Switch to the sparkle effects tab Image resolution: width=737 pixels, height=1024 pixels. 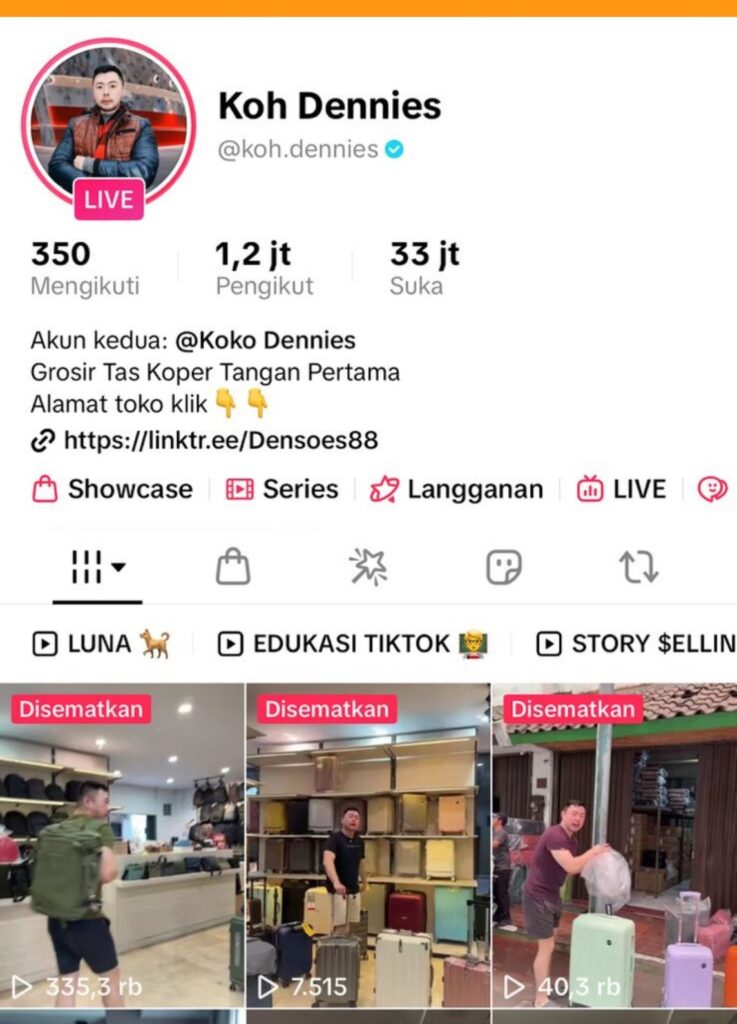(368, 567)
